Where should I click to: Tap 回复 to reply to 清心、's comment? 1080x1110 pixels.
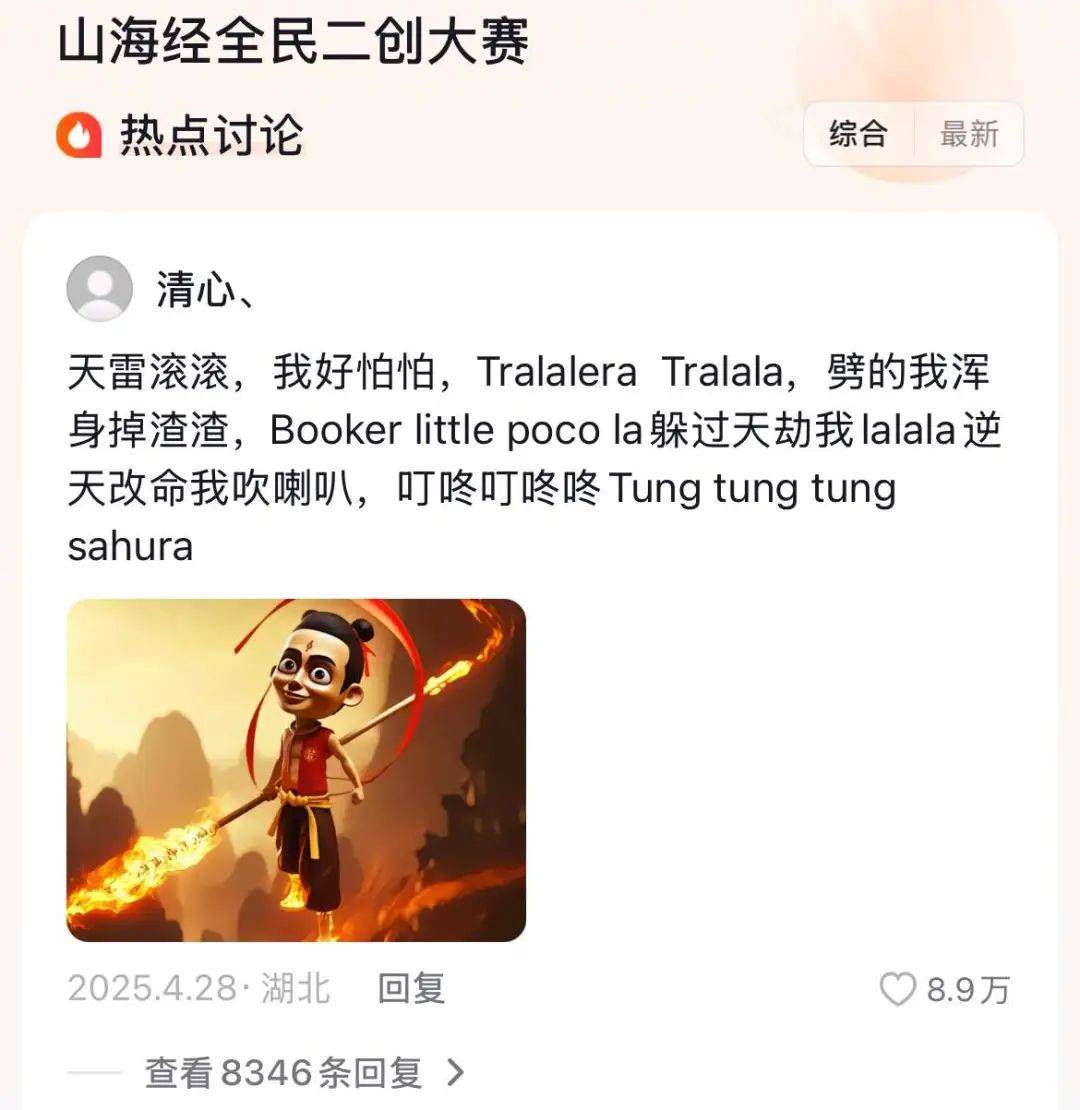pyautogui.click(x=411, y=989)
